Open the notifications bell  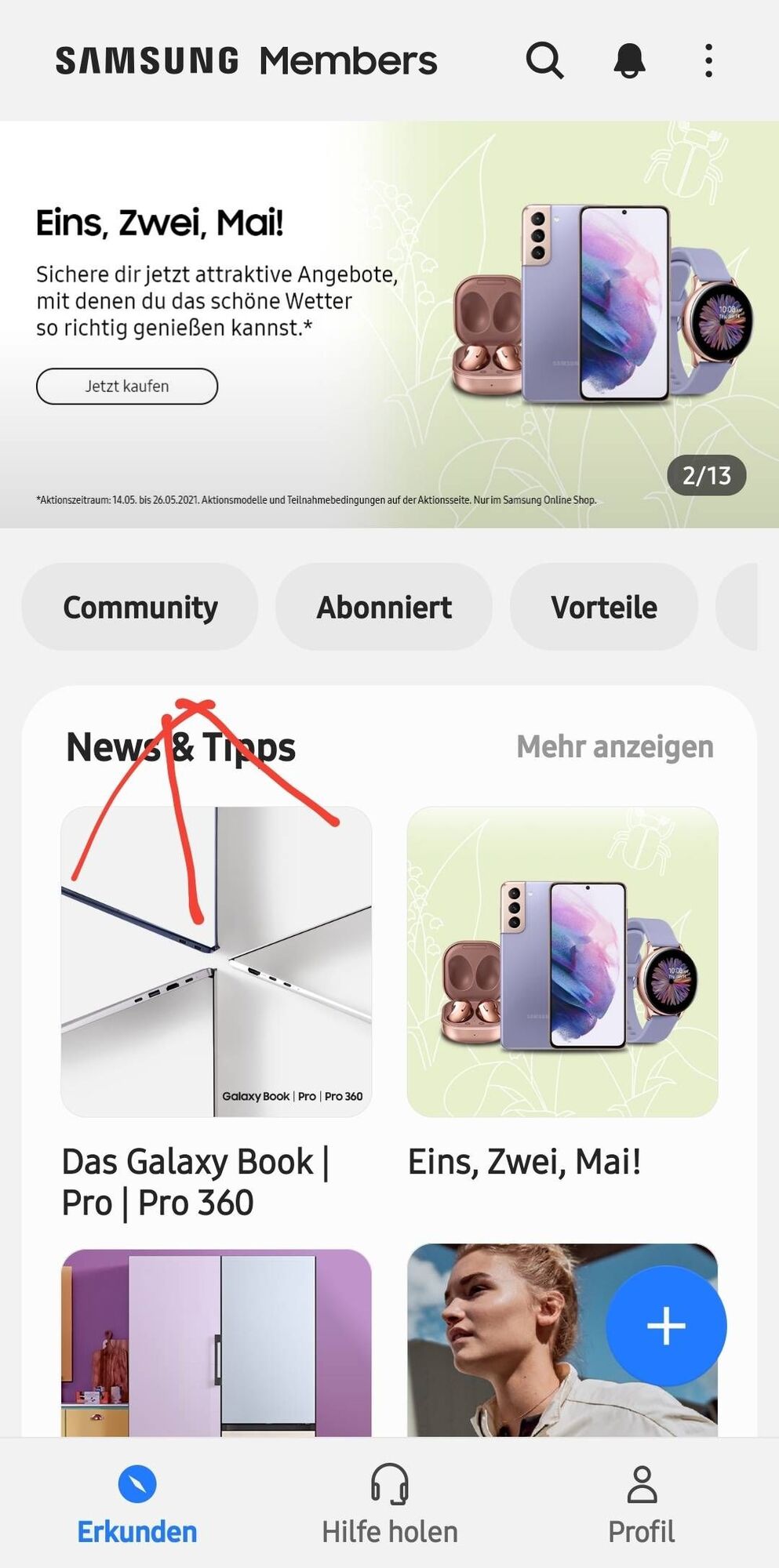pos(629,60)
